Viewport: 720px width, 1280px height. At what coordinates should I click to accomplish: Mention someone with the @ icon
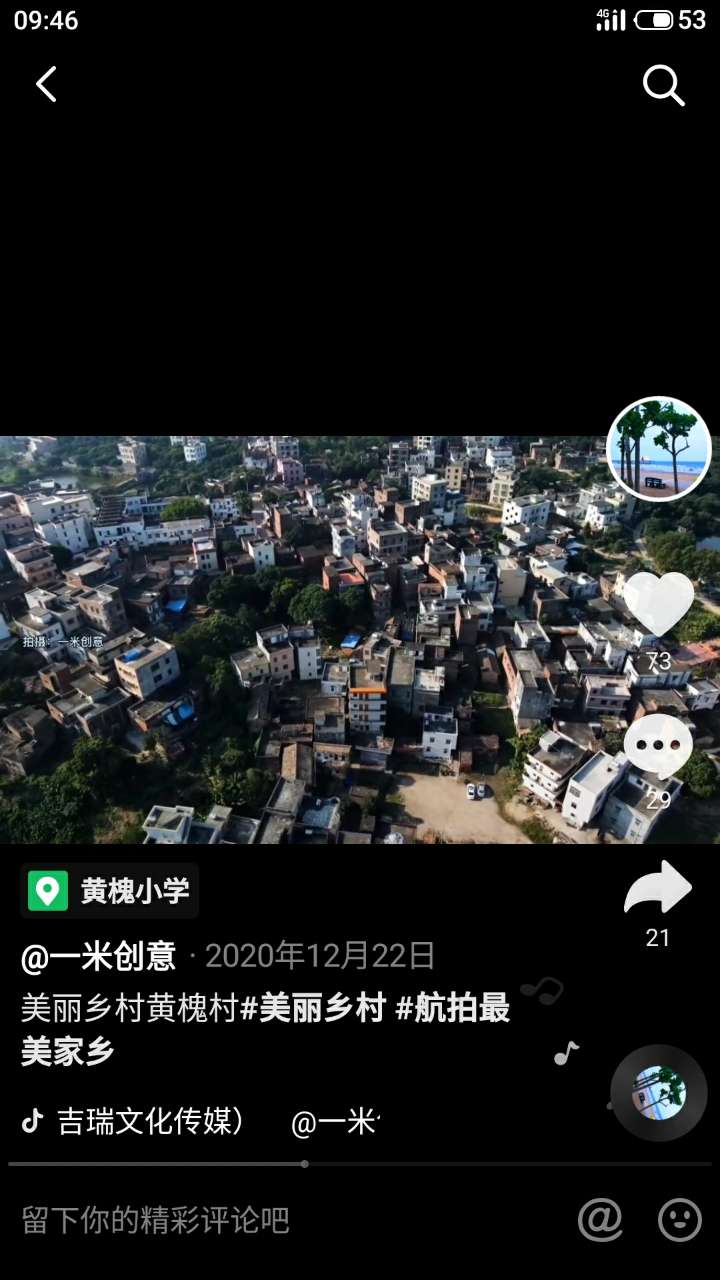600,1220
